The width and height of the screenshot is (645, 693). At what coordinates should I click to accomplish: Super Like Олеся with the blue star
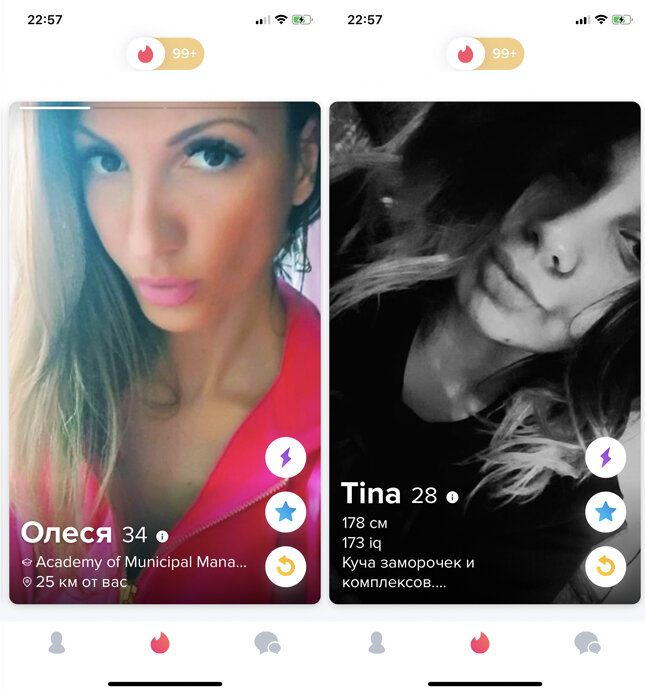[x=285, y=513]
